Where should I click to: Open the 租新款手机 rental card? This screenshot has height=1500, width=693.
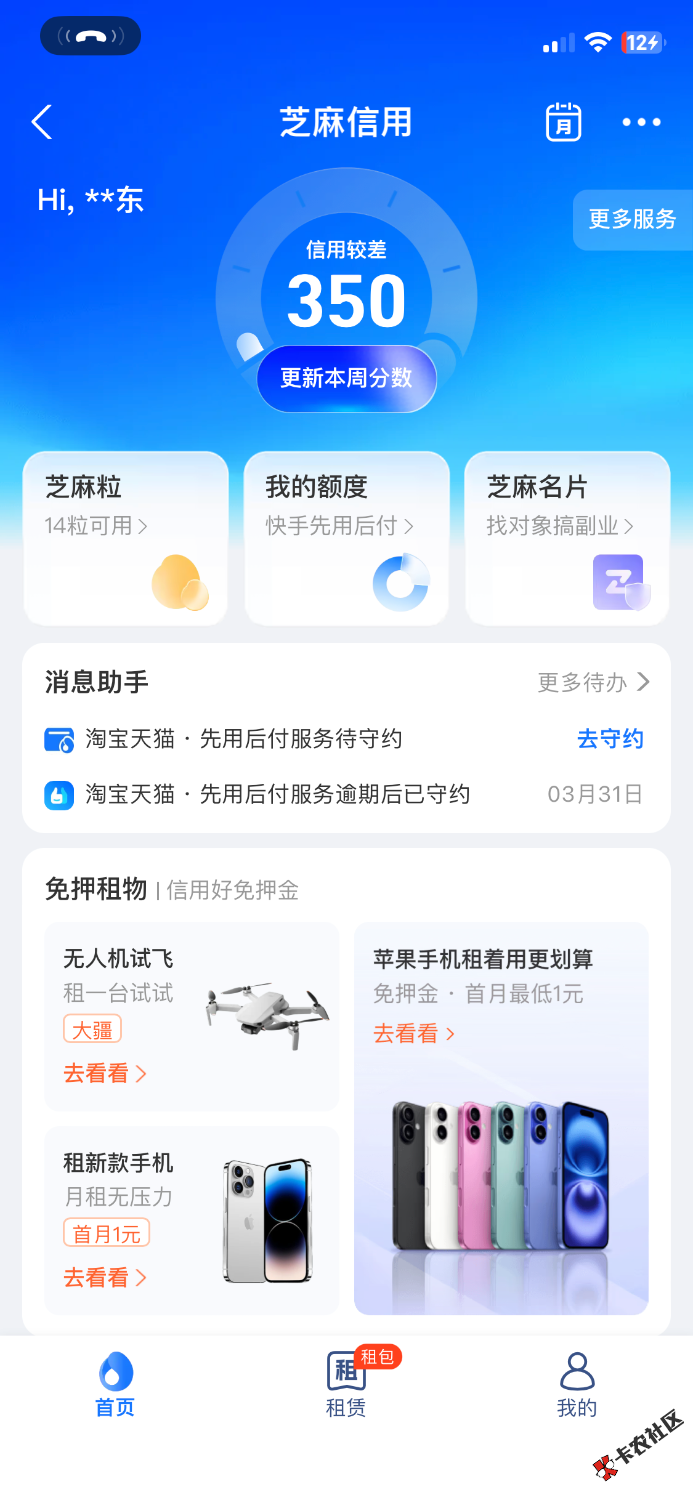[192, 1220]
